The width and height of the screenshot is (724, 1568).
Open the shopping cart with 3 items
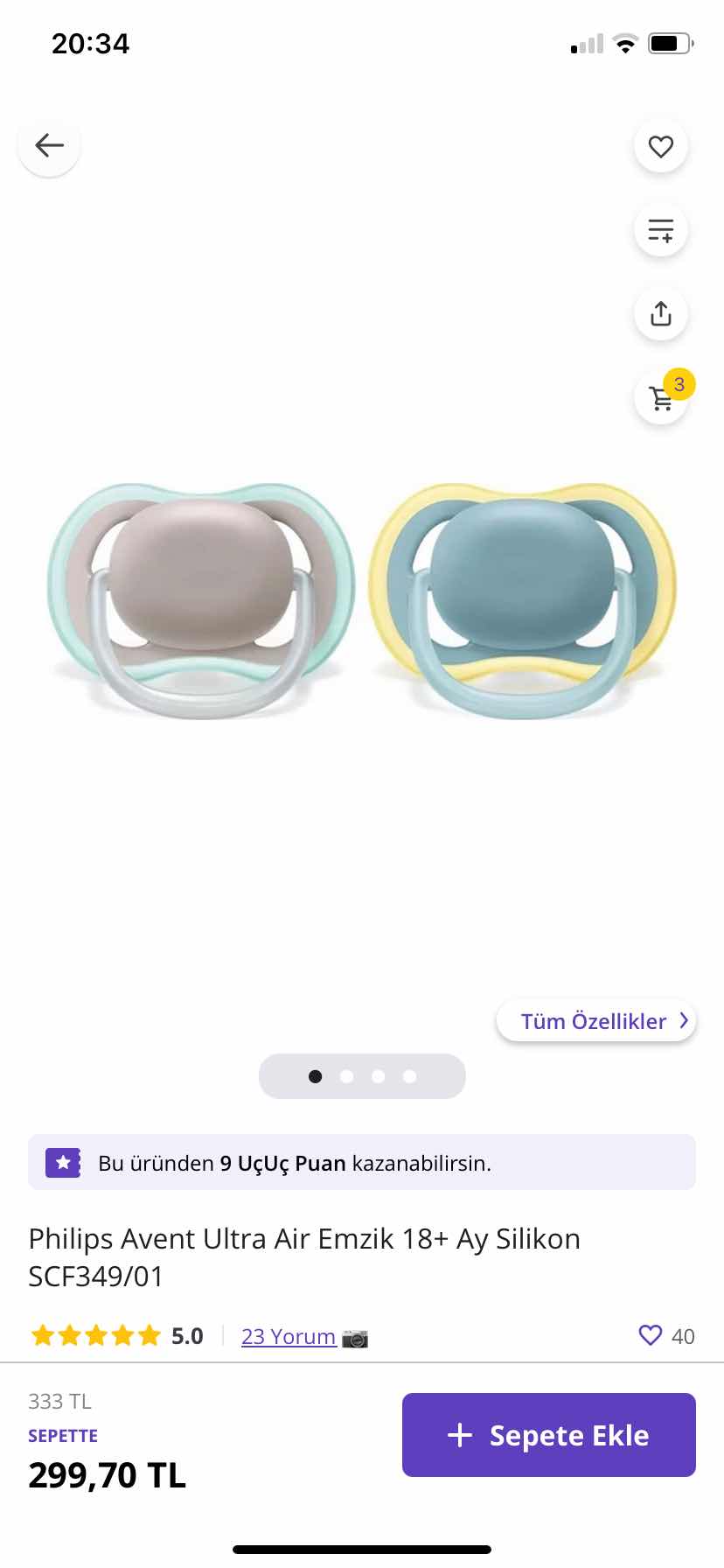[662, 398]
